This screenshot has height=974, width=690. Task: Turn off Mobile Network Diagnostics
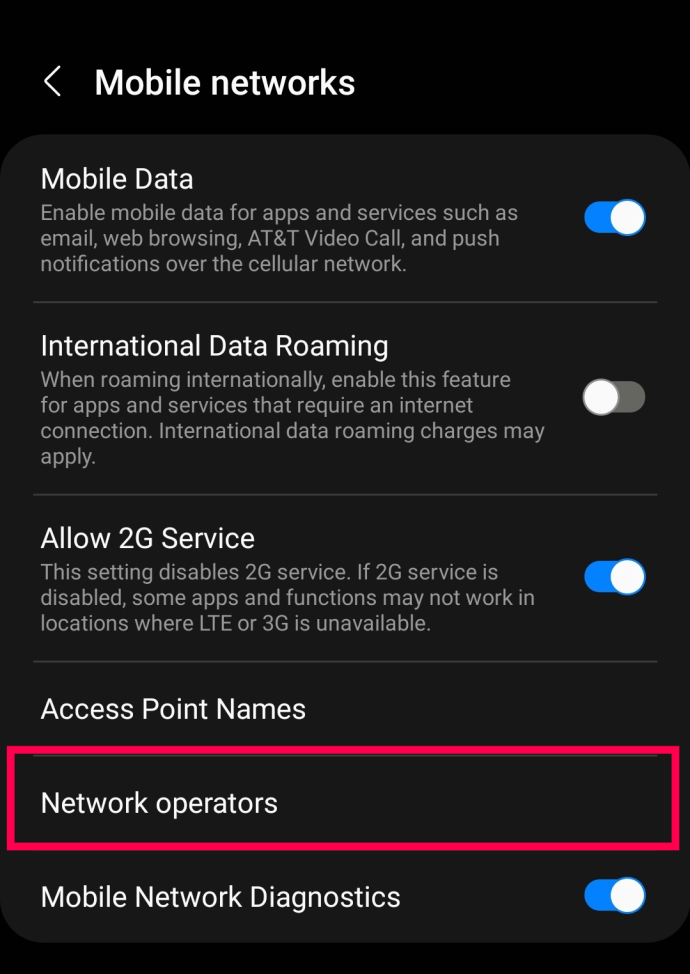(x=614, y=896)
